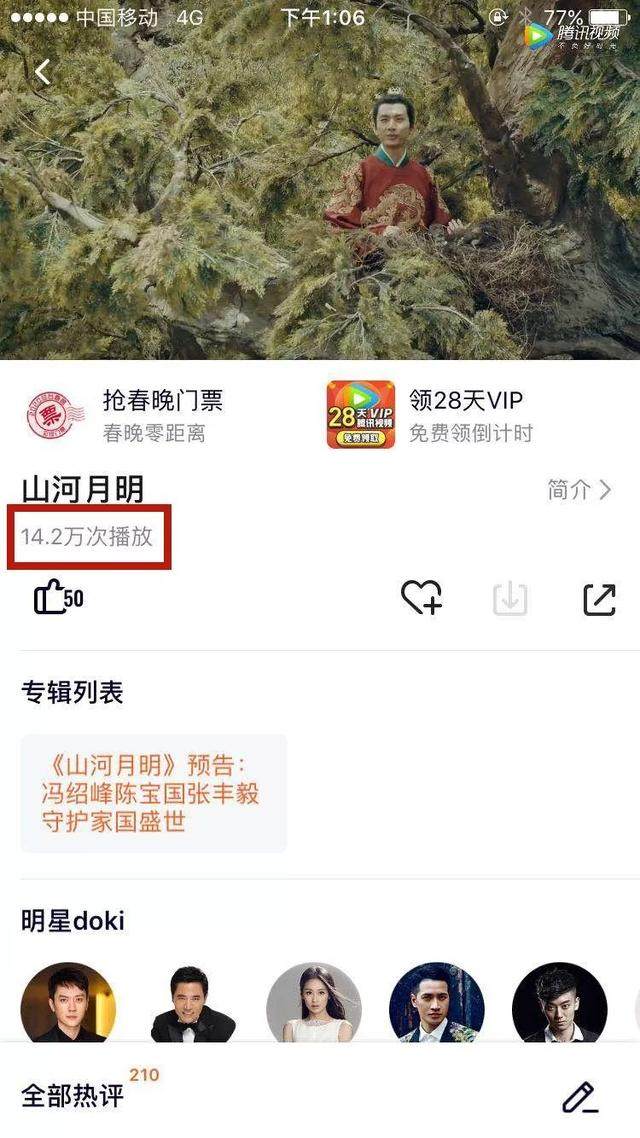Write a comment with the pencil icon
The height and width of the screenshot is (1138, 640).
(579, 1097)
